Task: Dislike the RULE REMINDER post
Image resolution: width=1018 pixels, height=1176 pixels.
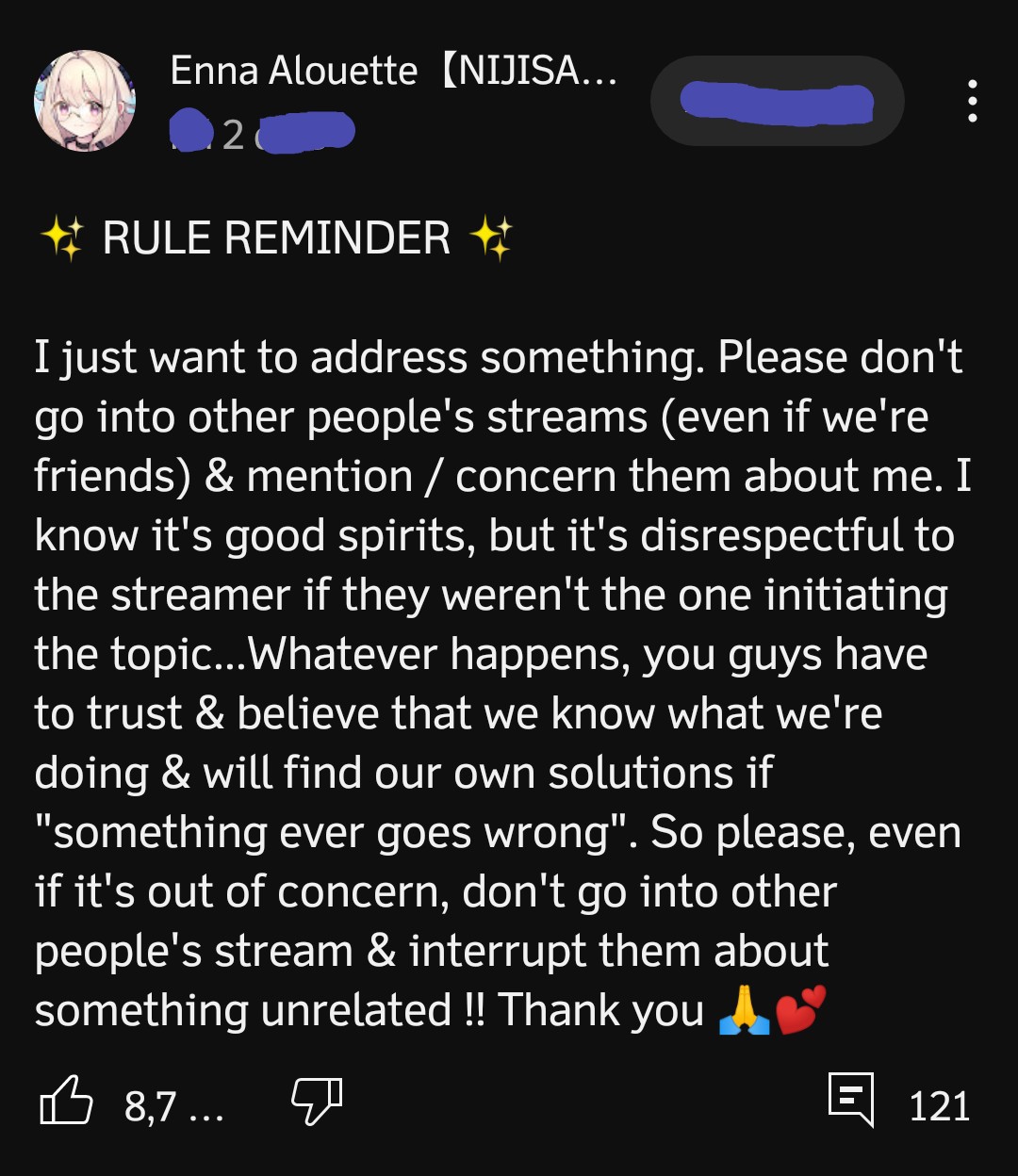Action: coord(316,1101)
